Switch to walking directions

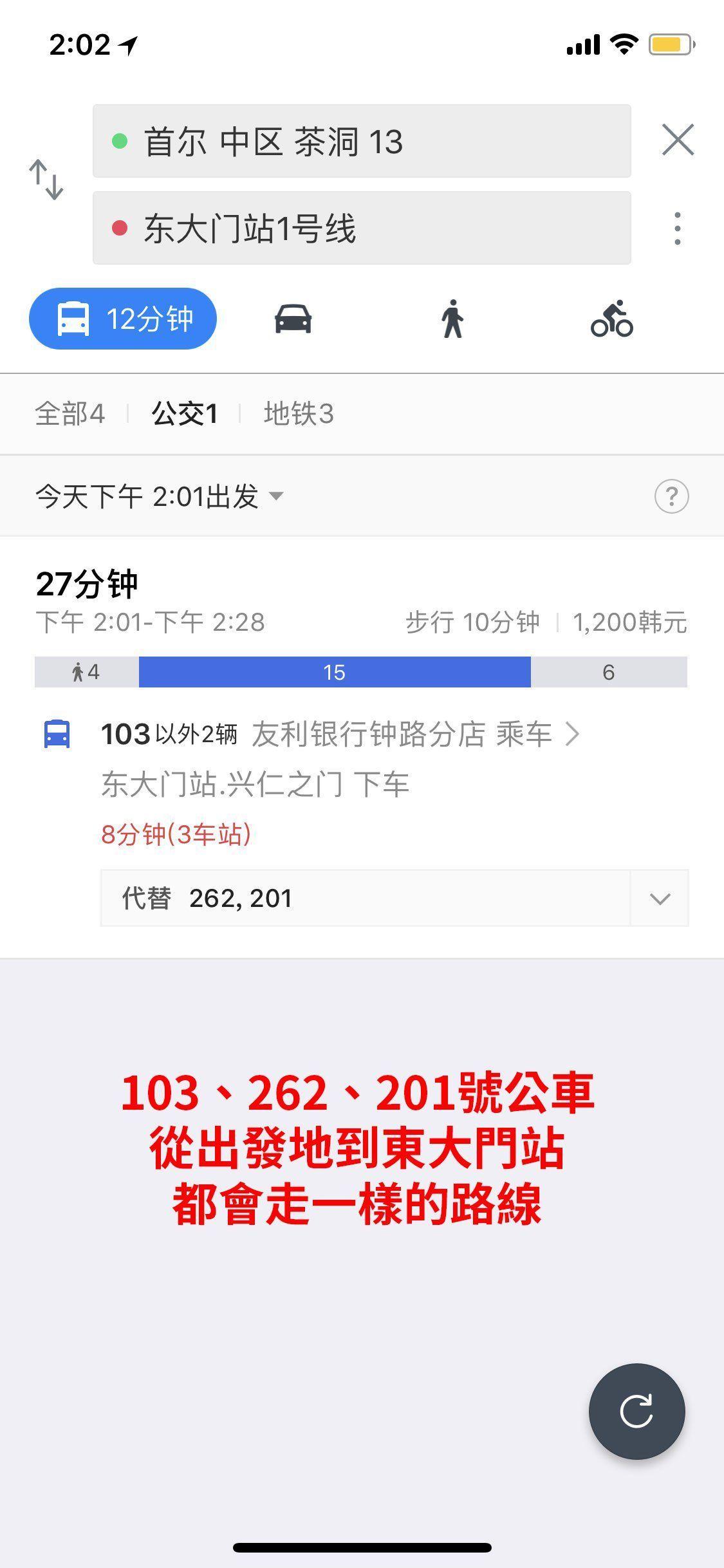pos(452,319)
